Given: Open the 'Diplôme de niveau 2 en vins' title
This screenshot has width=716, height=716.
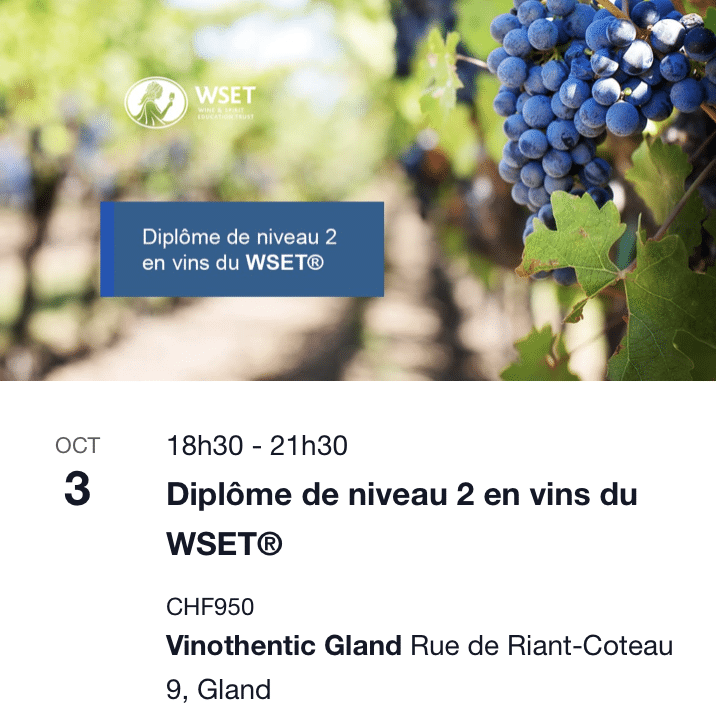Looking at the screenshot, I should [x=401, y=495].
